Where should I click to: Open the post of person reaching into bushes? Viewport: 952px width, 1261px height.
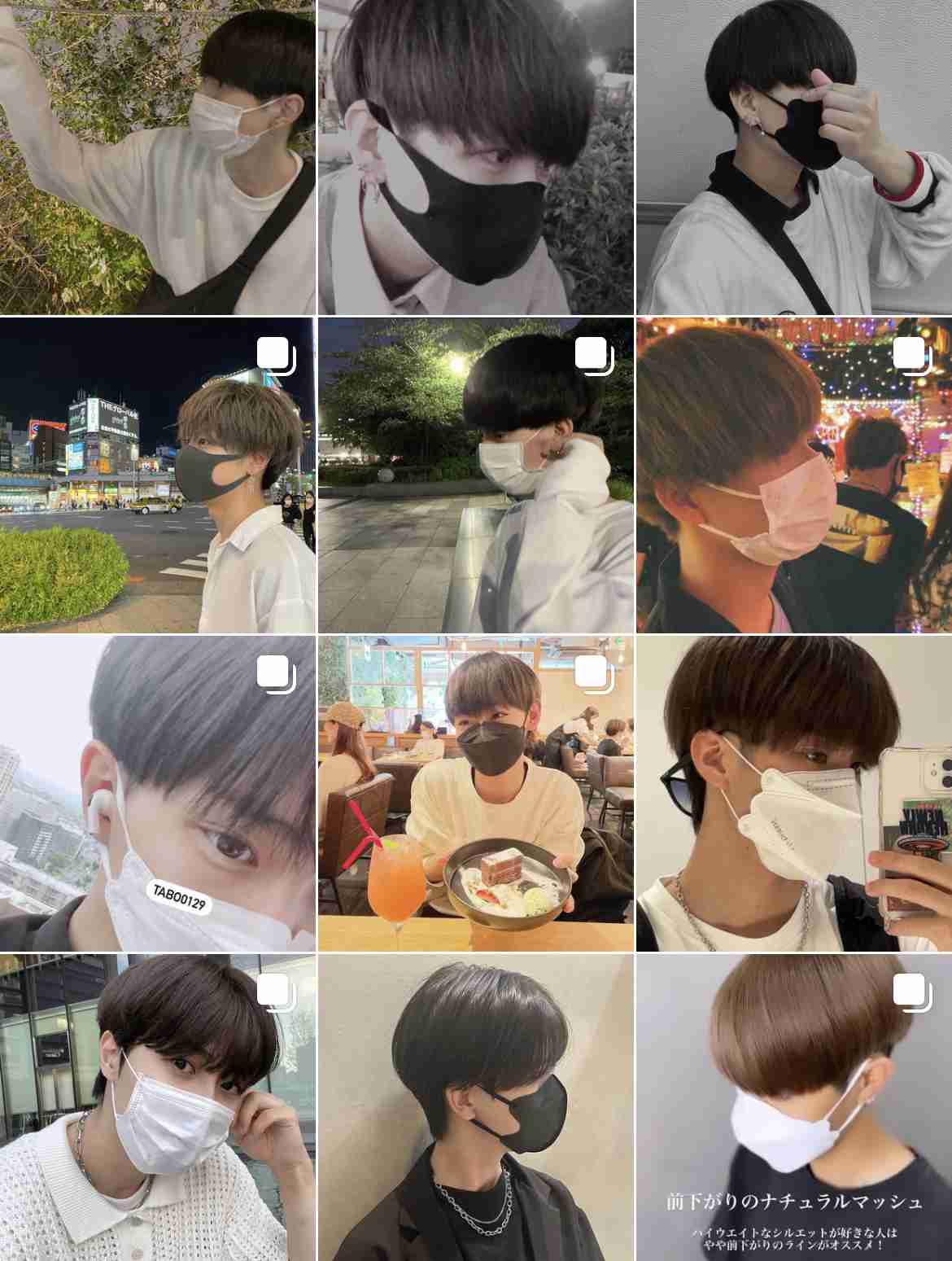click(158, 157)
